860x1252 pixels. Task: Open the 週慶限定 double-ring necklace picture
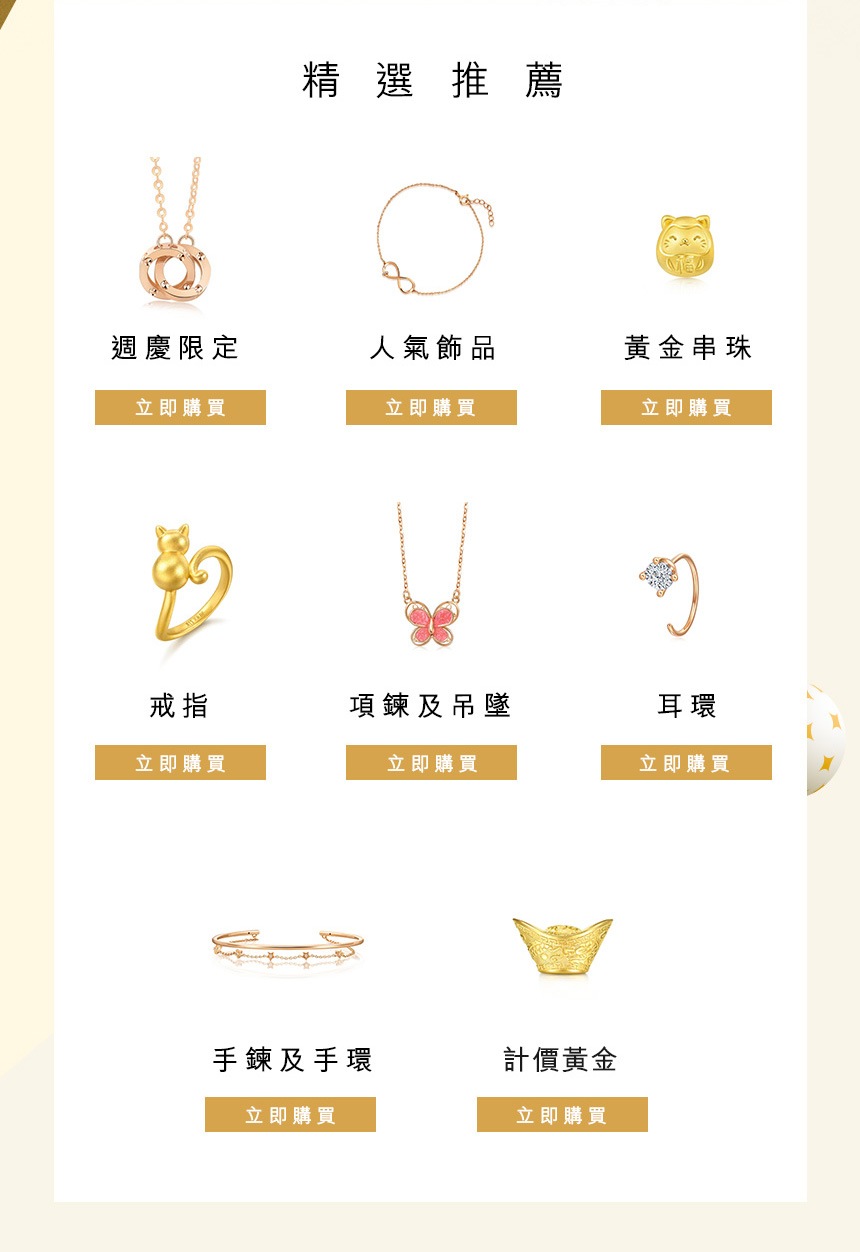click(x=175, y=232)
